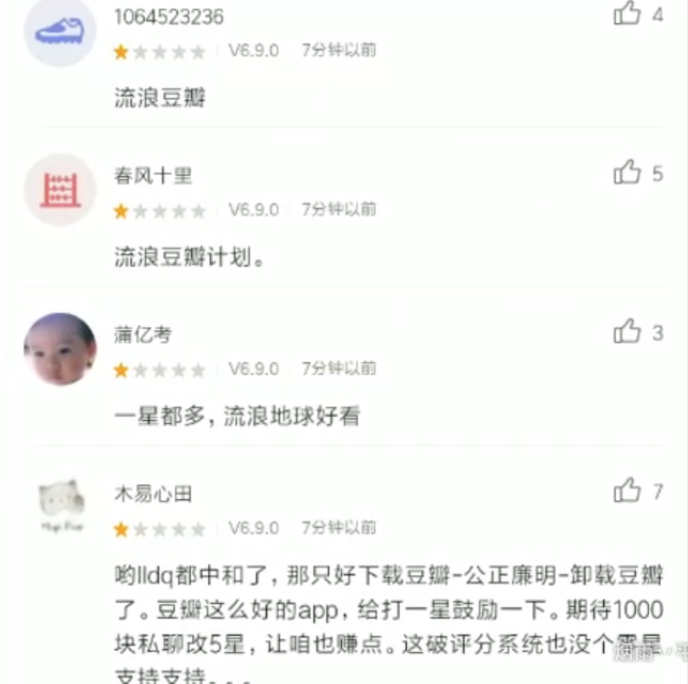
Task: Like 春风十里's review
Action: coord(627,173)
